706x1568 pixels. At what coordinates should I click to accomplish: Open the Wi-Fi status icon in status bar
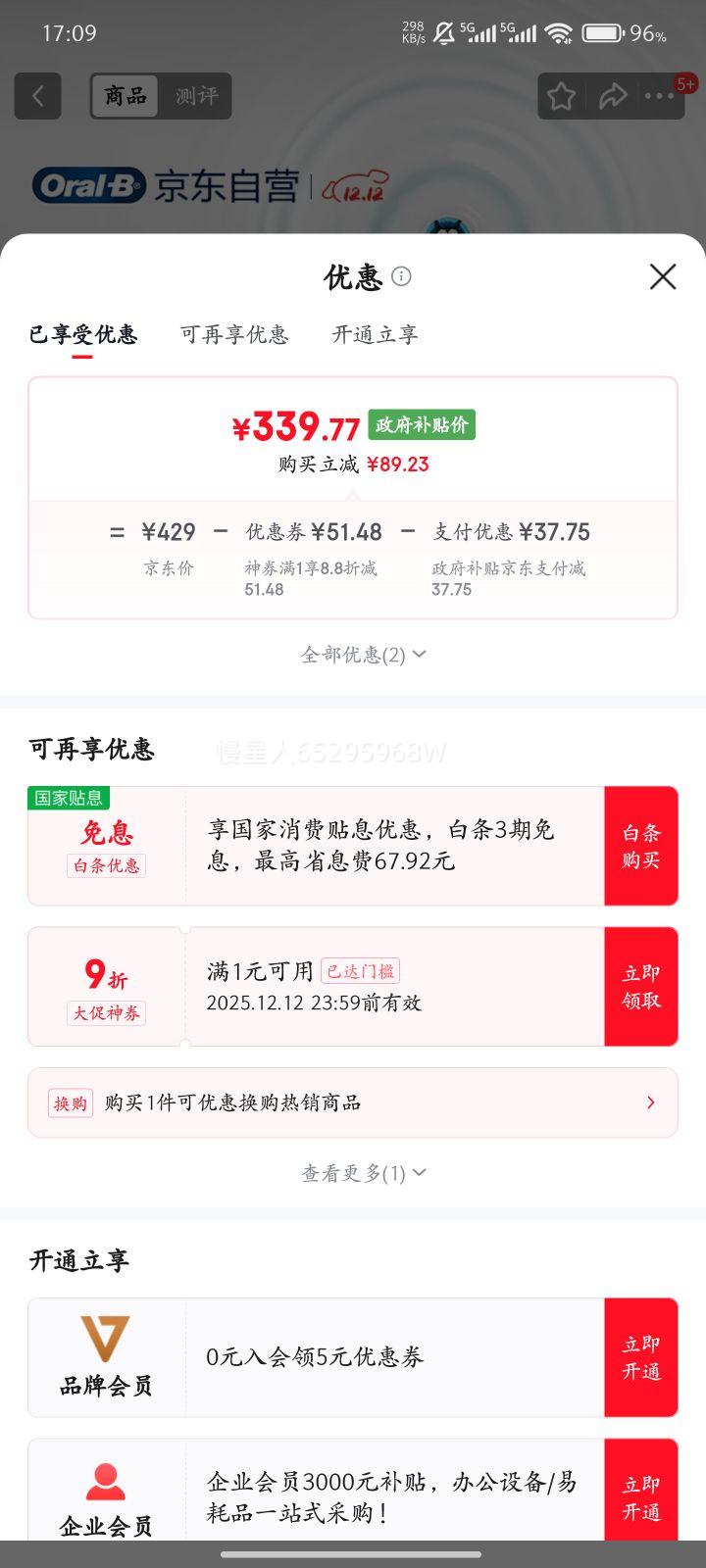[560, 32]
